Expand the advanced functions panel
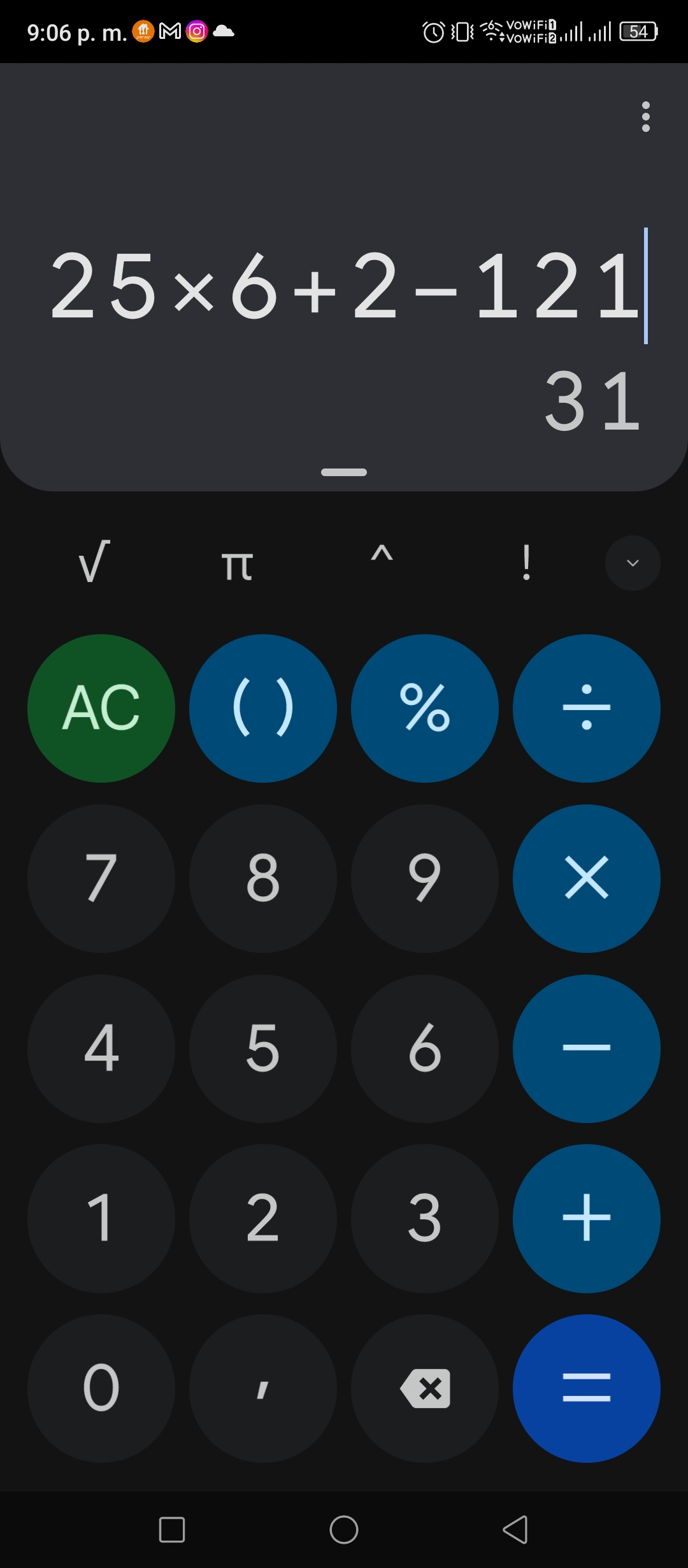Viewport: 688px width, 1568px height. click(633, 563)
